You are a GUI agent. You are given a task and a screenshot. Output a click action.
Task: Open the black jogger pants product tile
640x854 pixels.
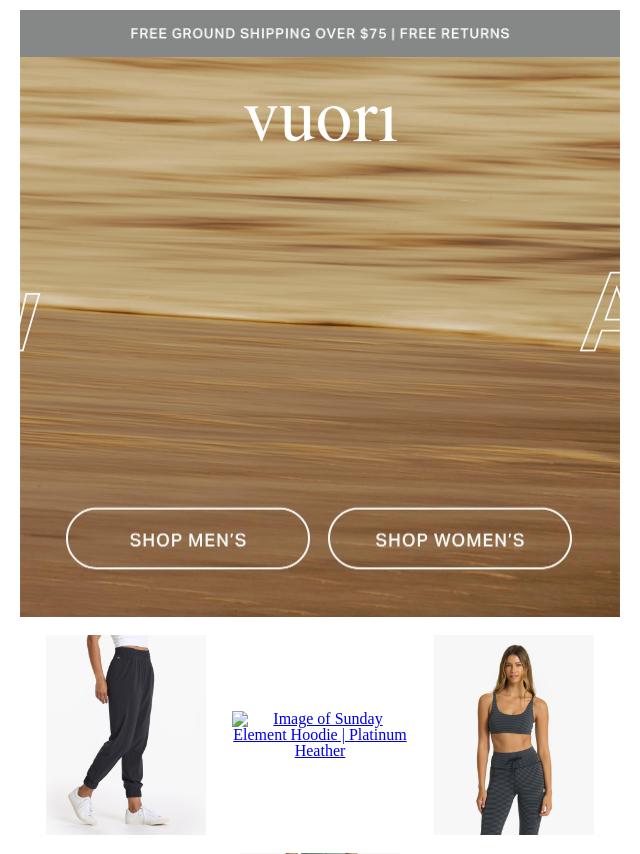pos(126,734)
